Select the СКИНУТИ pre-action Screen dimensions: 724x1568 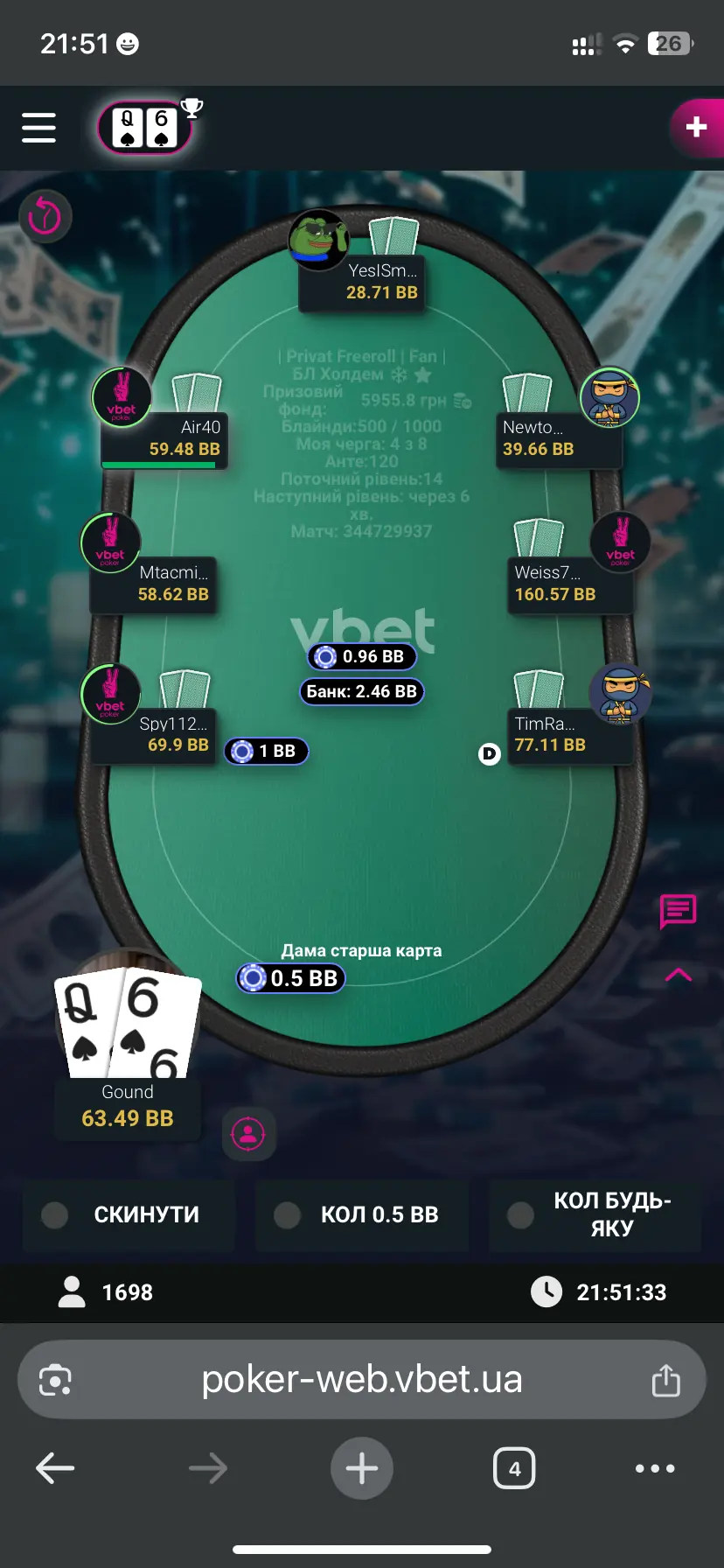tap(129, 1214)
